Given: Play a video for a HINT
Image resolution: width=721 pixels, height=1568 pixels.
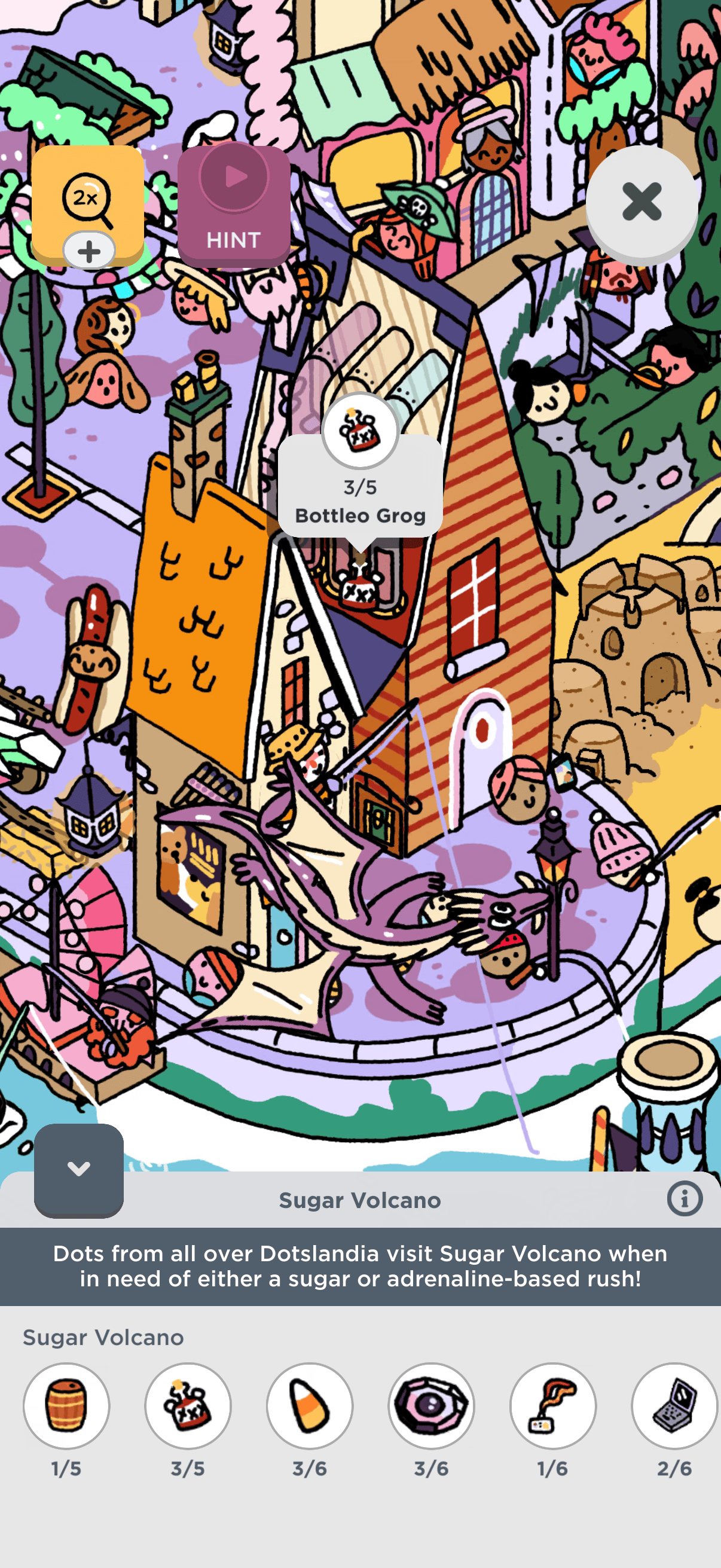Looking at the screenshot, I should click(x=234, y=206).
